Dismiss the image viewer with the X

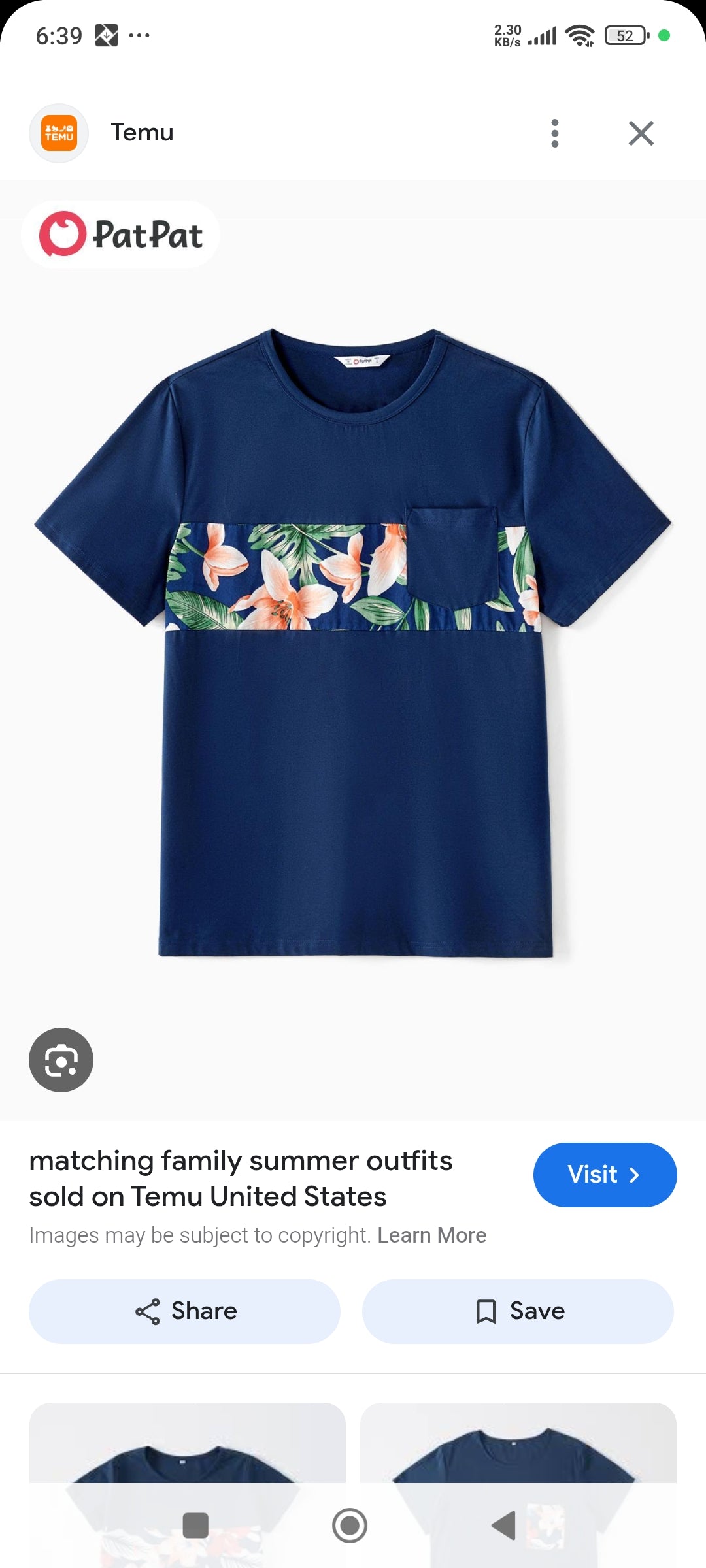[641, 133]
